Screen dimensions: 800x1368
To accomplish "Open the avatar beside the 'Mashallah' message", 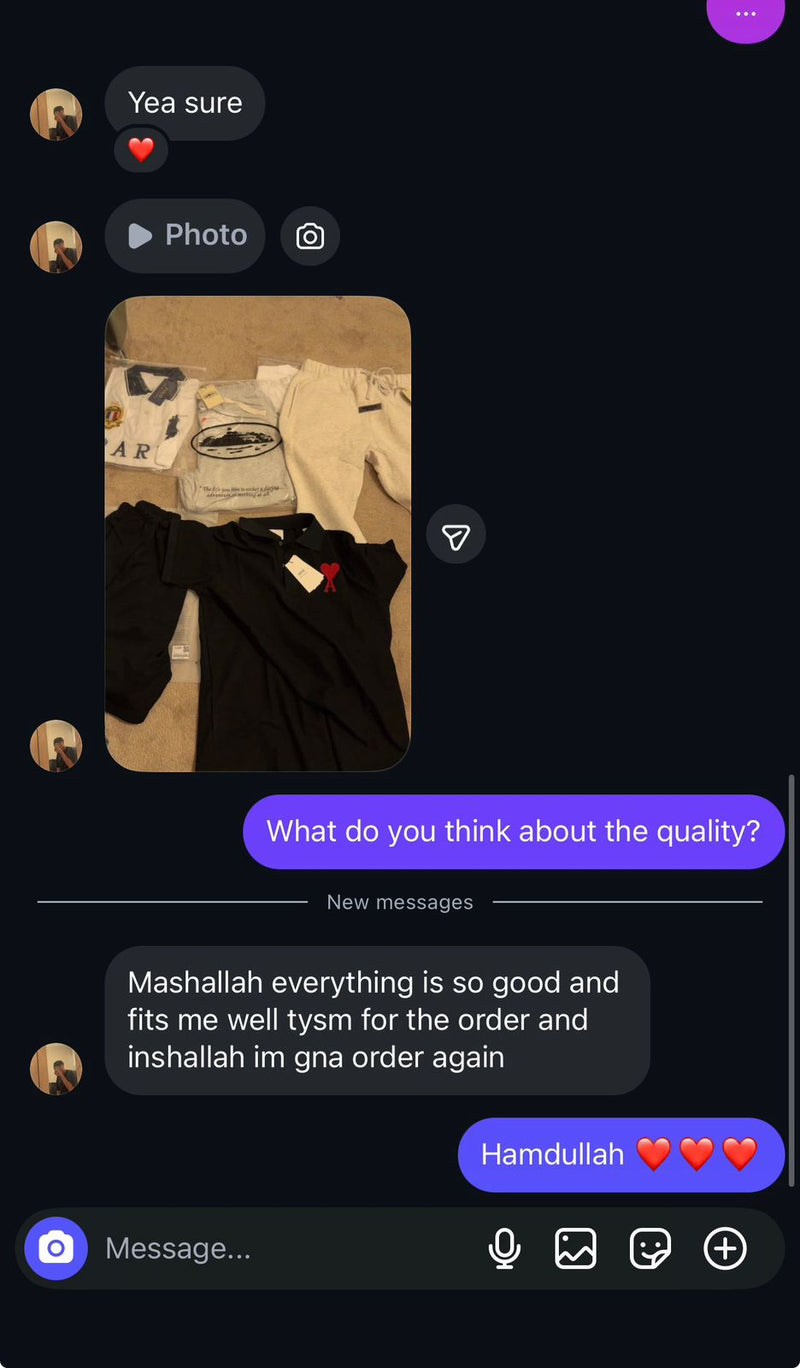I will (x=56, y=1069).
